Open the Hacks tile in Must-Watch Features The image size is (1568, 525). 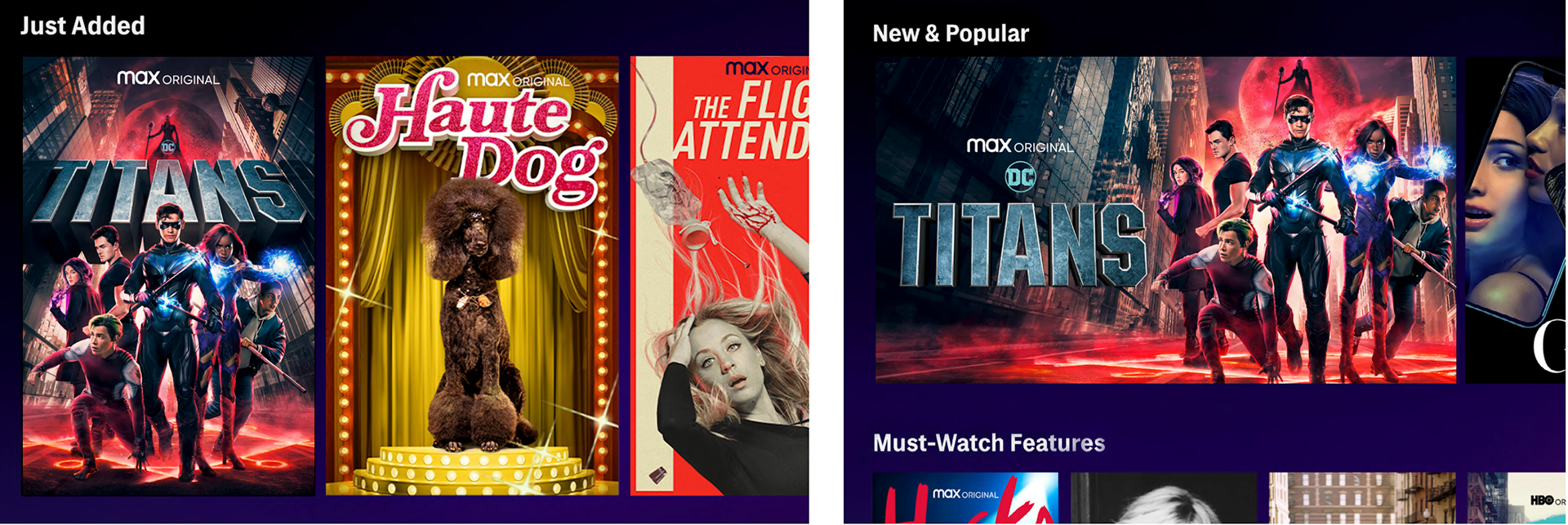point(964,498)
